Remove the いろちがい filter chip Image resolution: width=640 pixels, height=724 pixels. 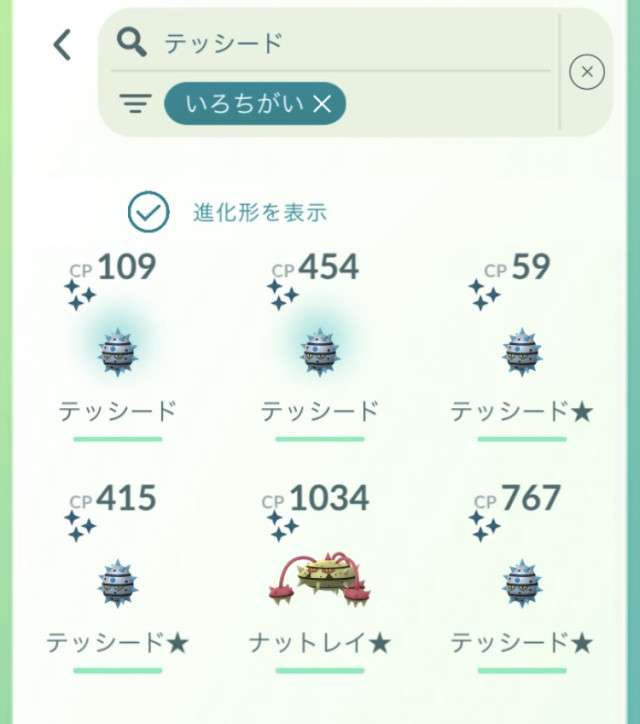click(322, 103)
